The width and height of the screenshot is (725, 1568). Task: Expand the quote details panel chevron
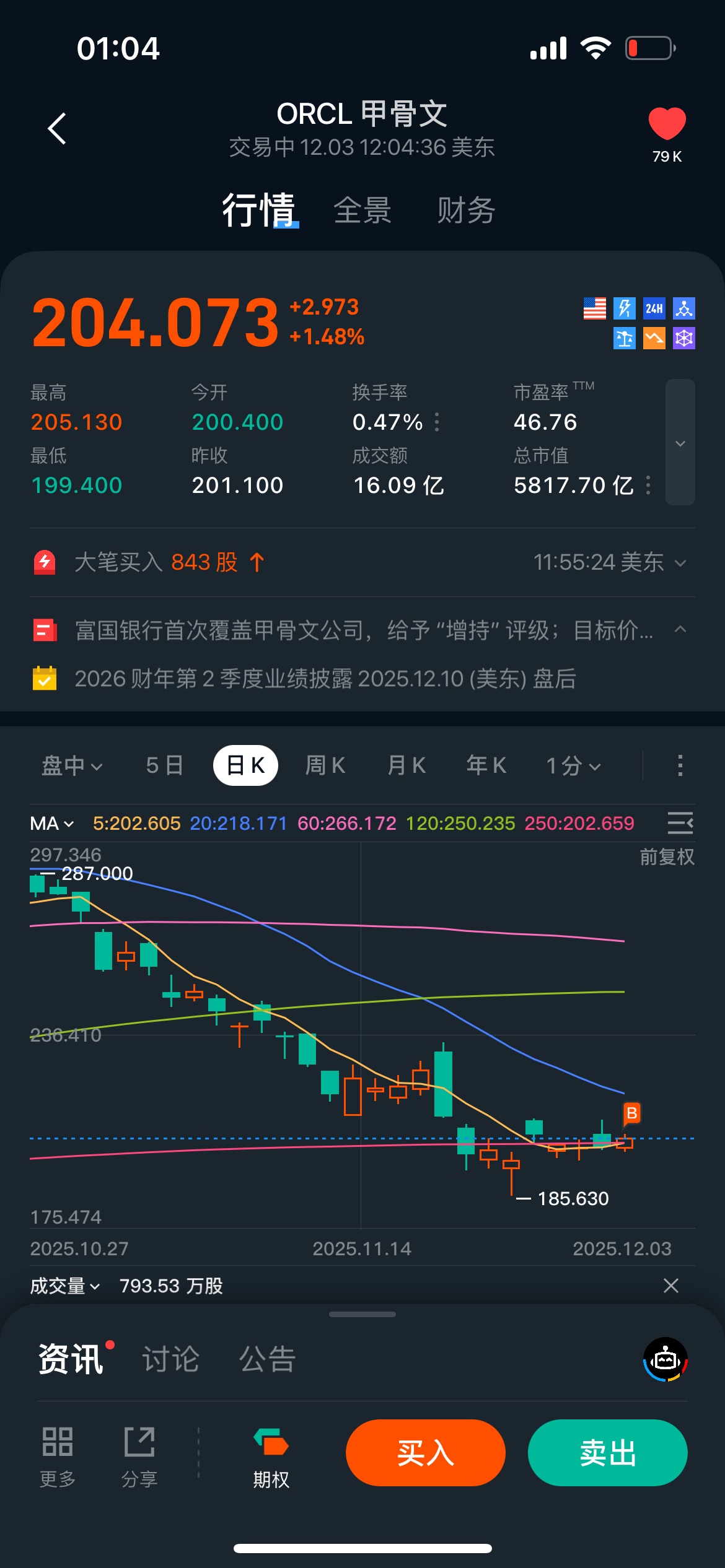(680, 443)
